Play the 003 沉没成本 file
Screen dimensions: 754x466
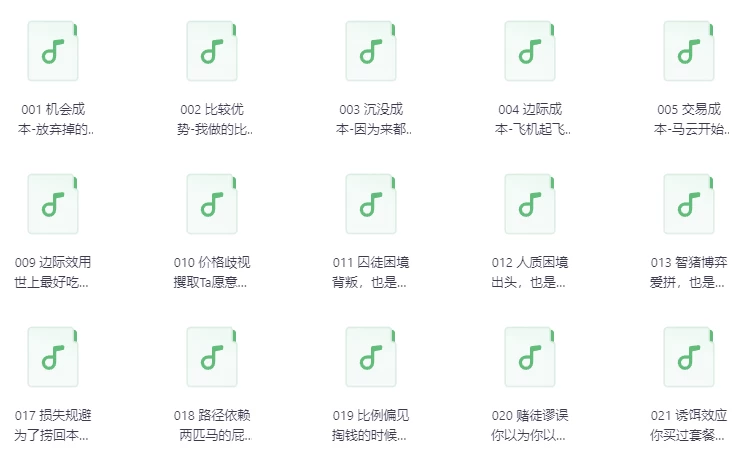[x=371, y=51]
